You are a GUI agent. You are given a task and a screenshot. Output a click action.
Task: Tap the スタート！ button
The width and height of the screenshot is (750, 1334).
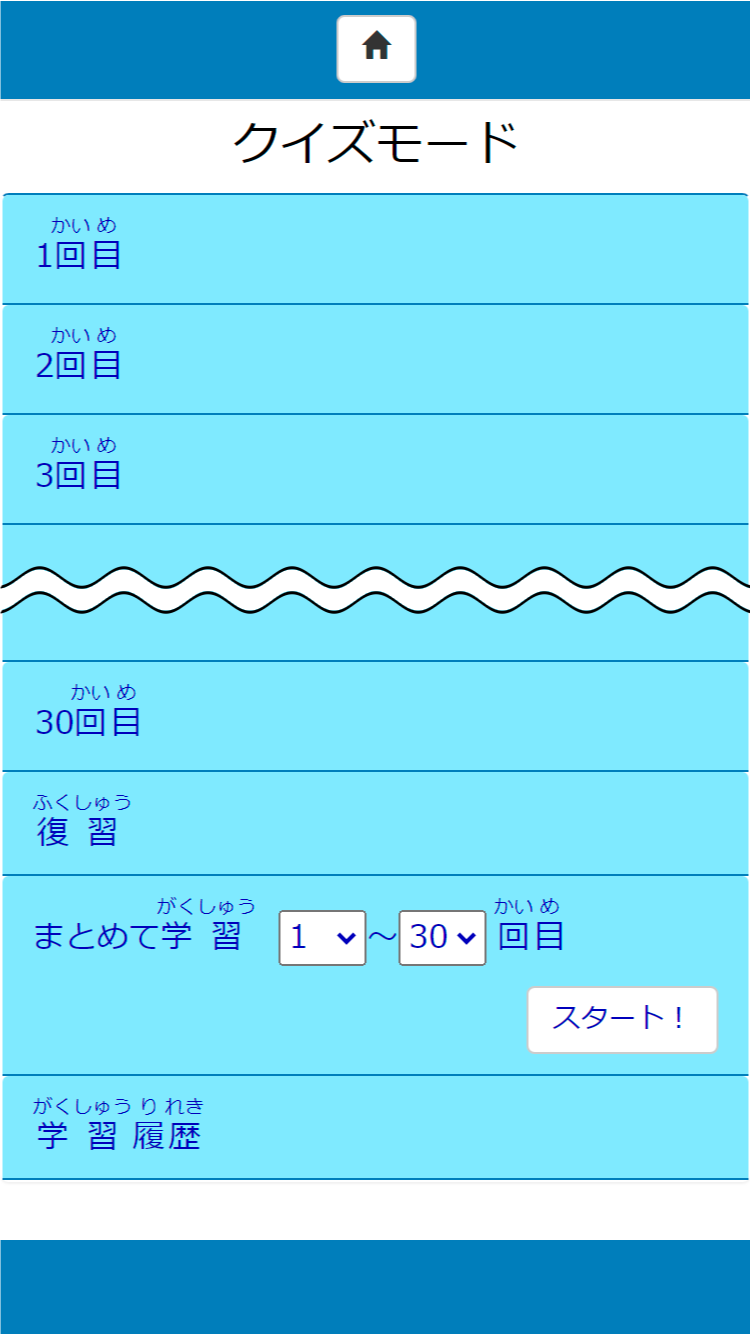(x=622, y=1020)
